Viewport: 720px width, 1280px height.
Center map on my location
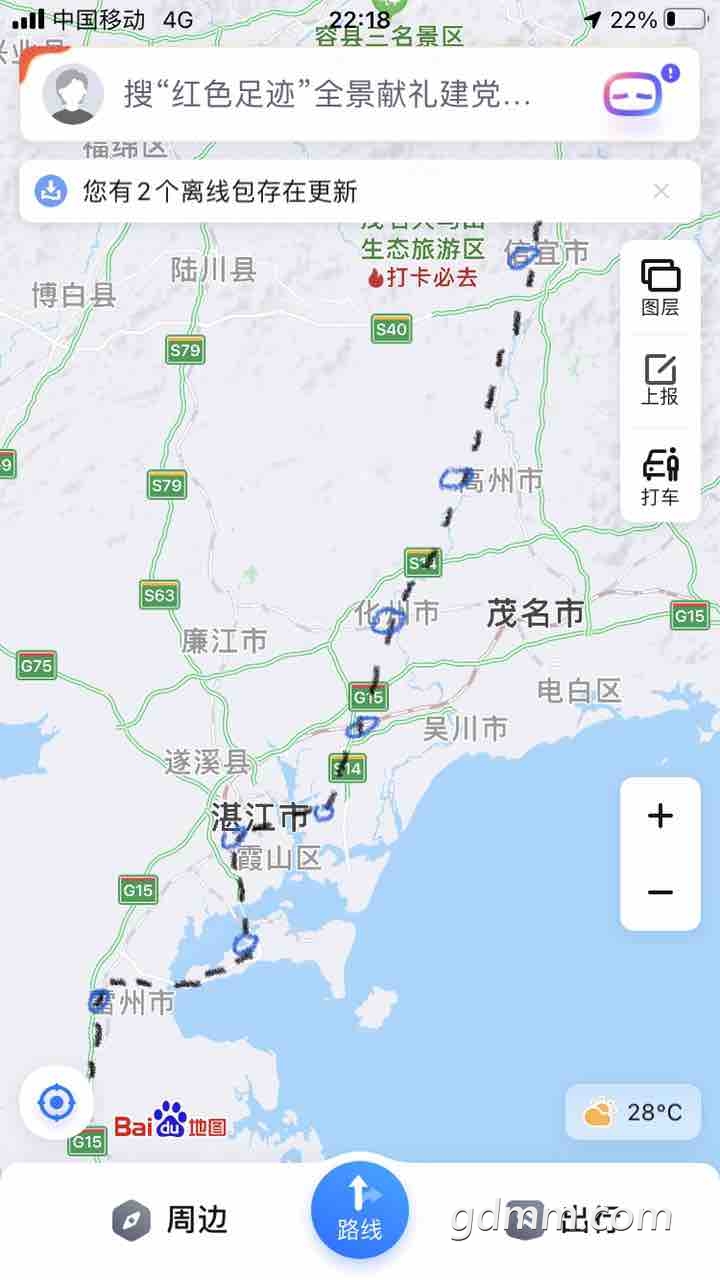tap(56, 1103)
